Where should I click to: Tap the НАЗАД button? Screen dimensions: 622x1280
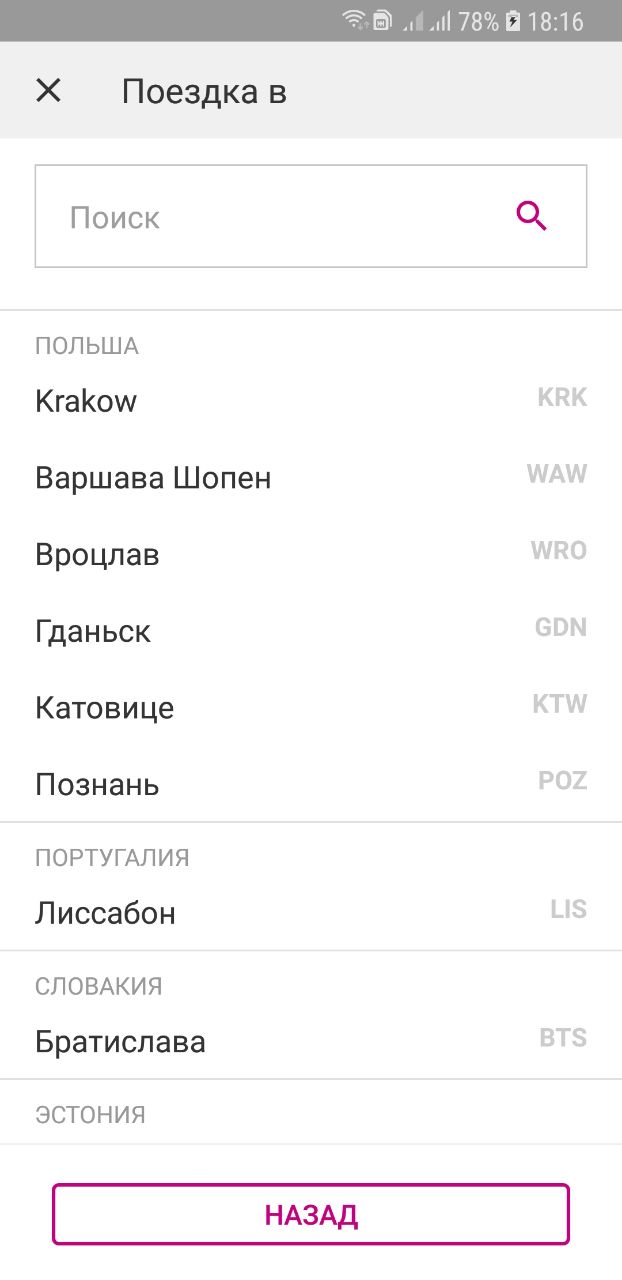coord(311,1214)
